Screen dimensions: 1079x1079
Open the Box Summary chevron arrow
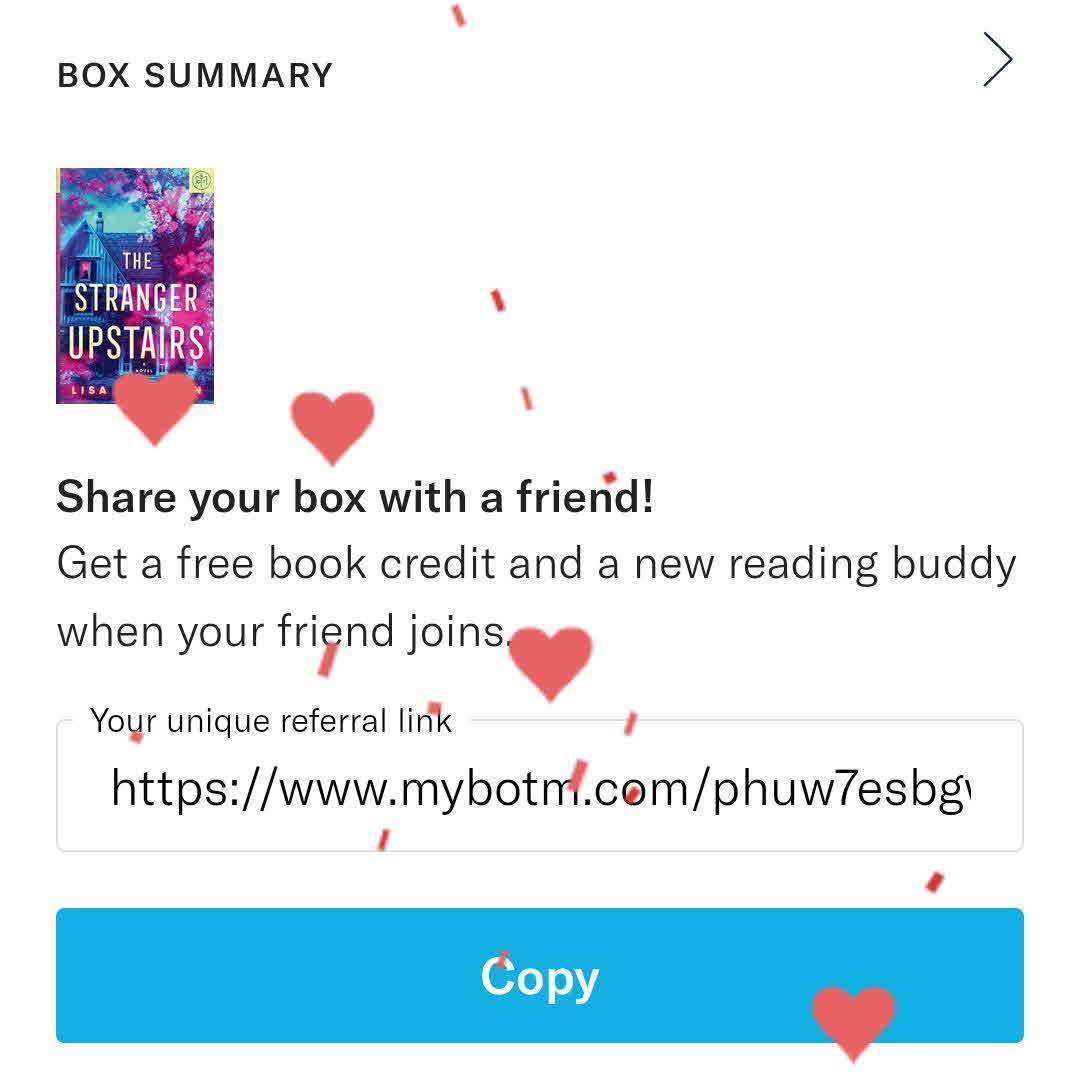997,60
